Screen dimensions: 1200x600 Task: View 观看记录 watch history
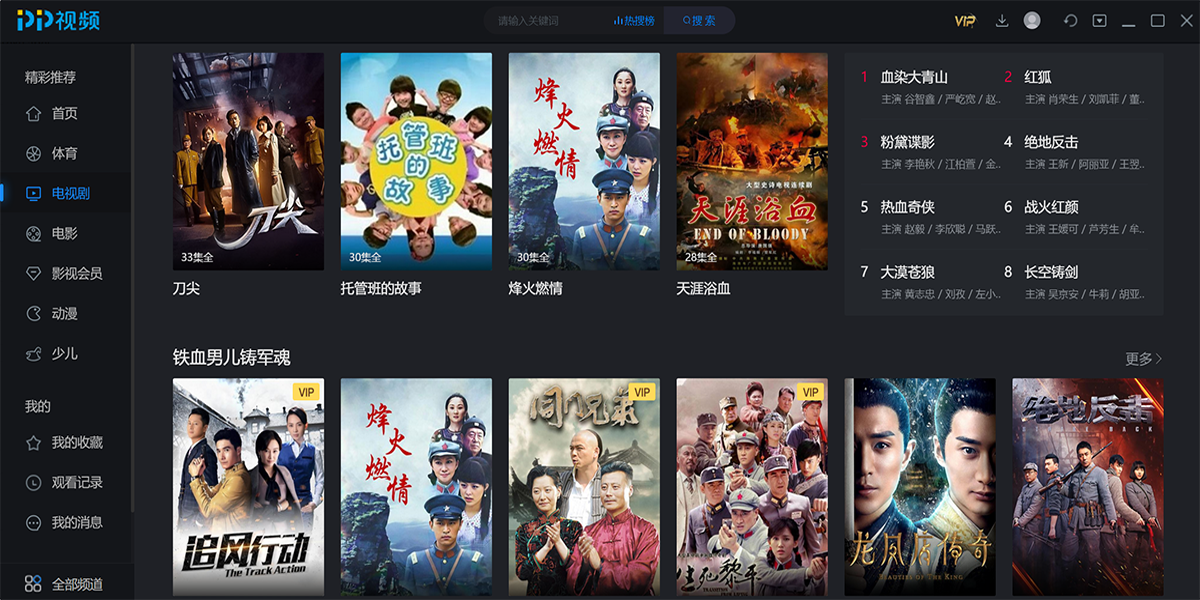(x=76, y=483)
